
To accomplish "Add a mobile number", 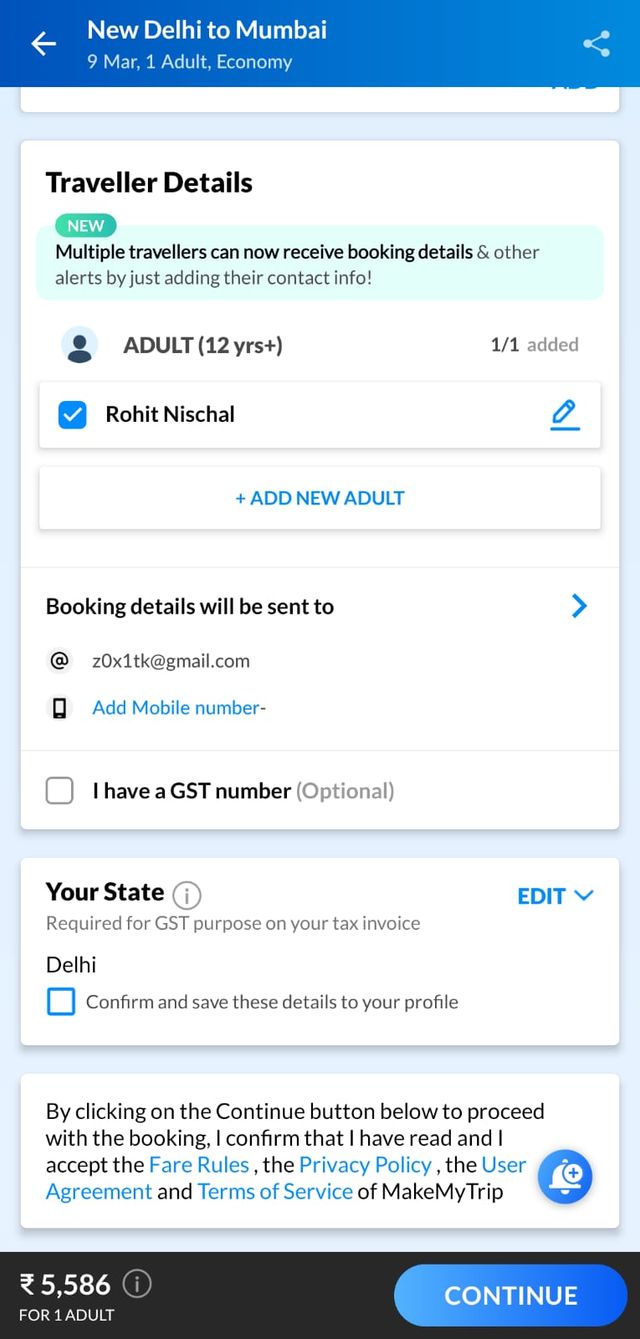I will click(x=176, y=708).
